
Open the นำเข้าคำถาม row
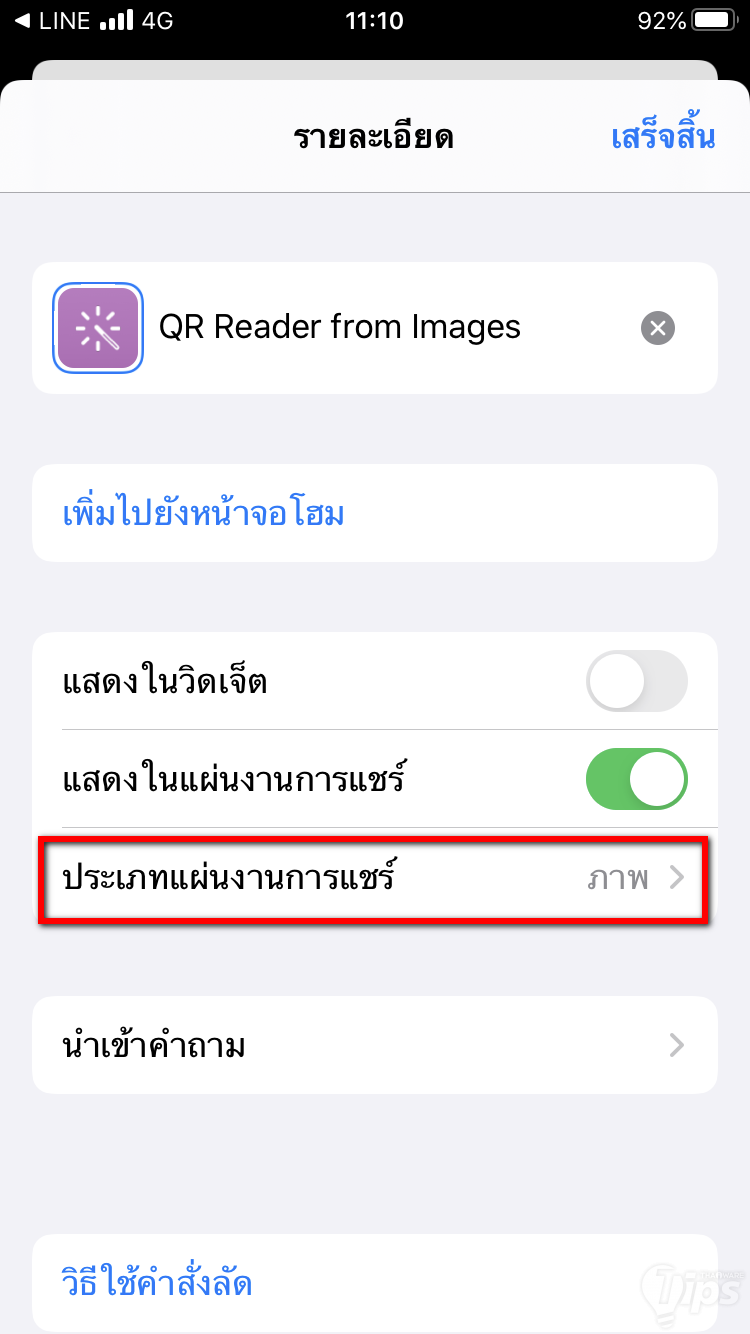[x=374, y=1045]
